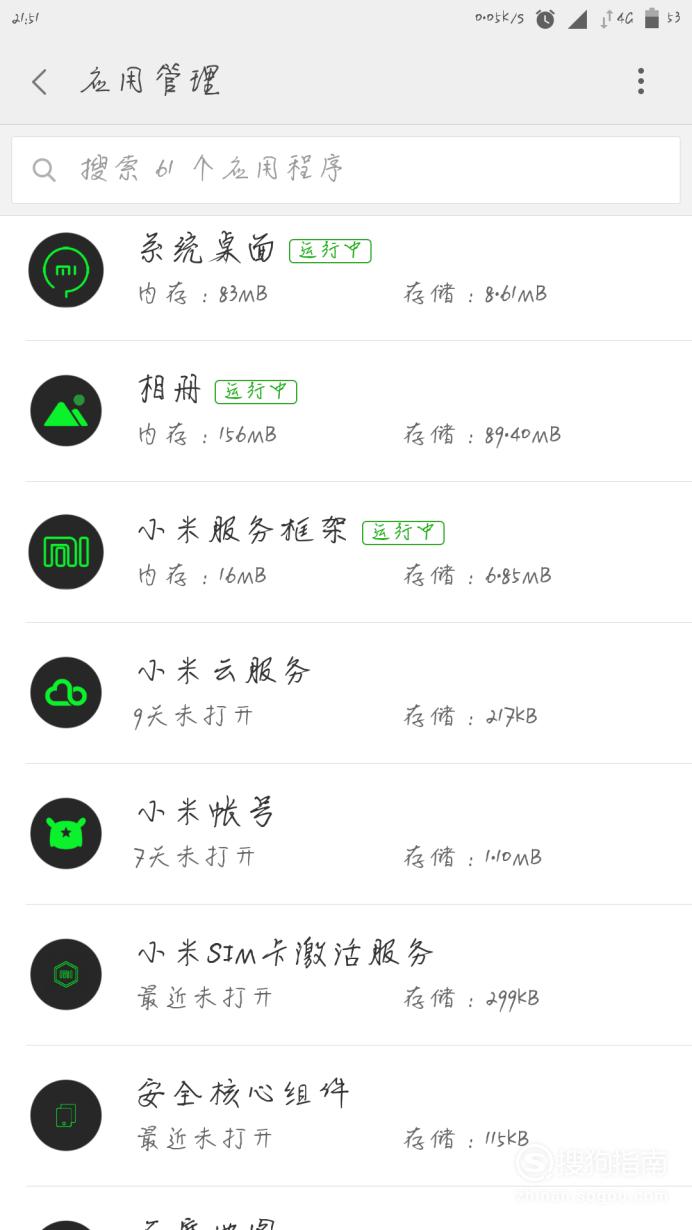Open 小米服务框架 app details
Viewport: 692px width, 1230px height.
[x=346, y=552]
